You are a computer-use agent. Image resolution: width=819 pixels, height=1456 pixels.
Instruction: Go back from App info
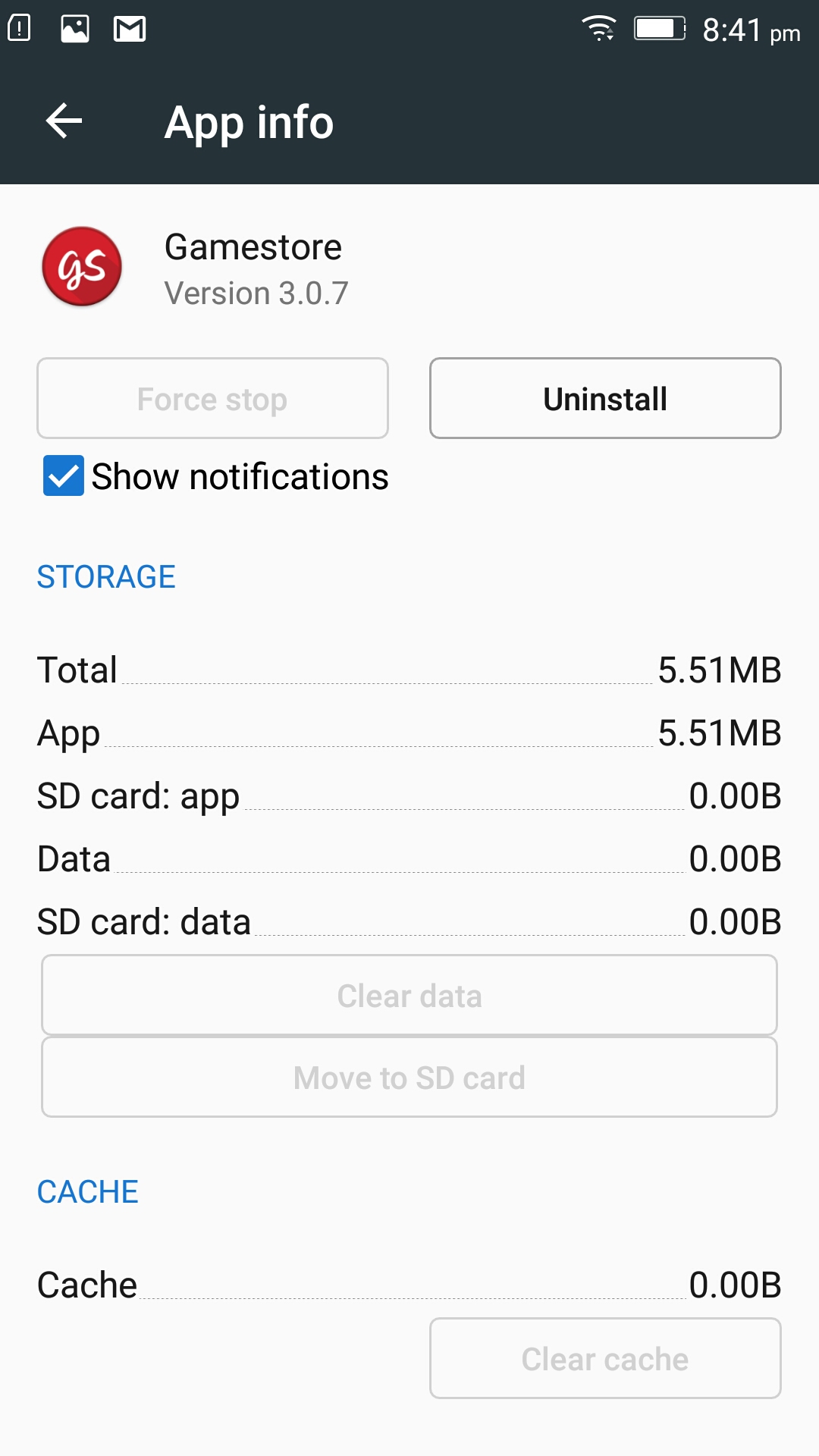pyautogui.click(x=64, y=121)
